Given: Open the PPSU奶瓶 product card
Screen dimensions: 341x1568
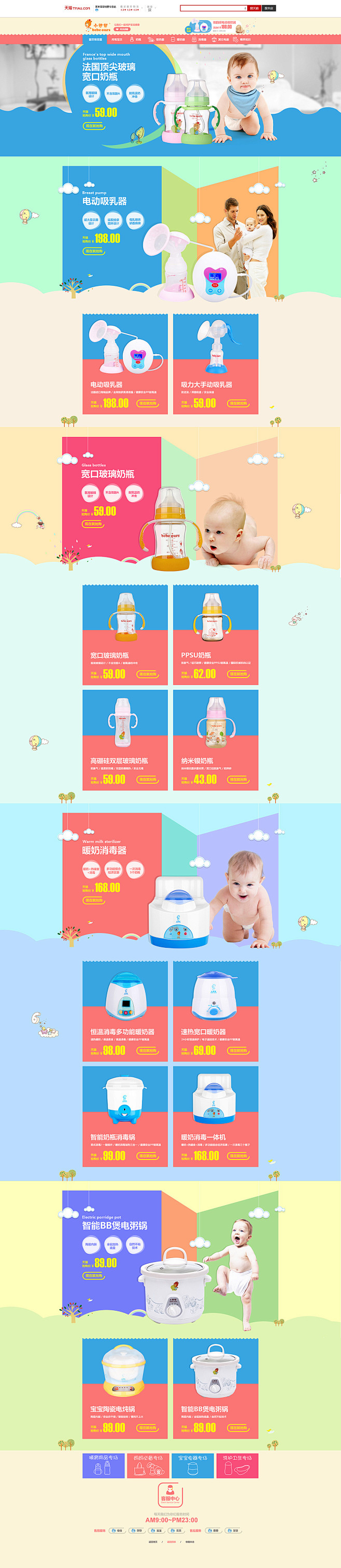Looking at the screenshot, I should (x=216, y=634).
